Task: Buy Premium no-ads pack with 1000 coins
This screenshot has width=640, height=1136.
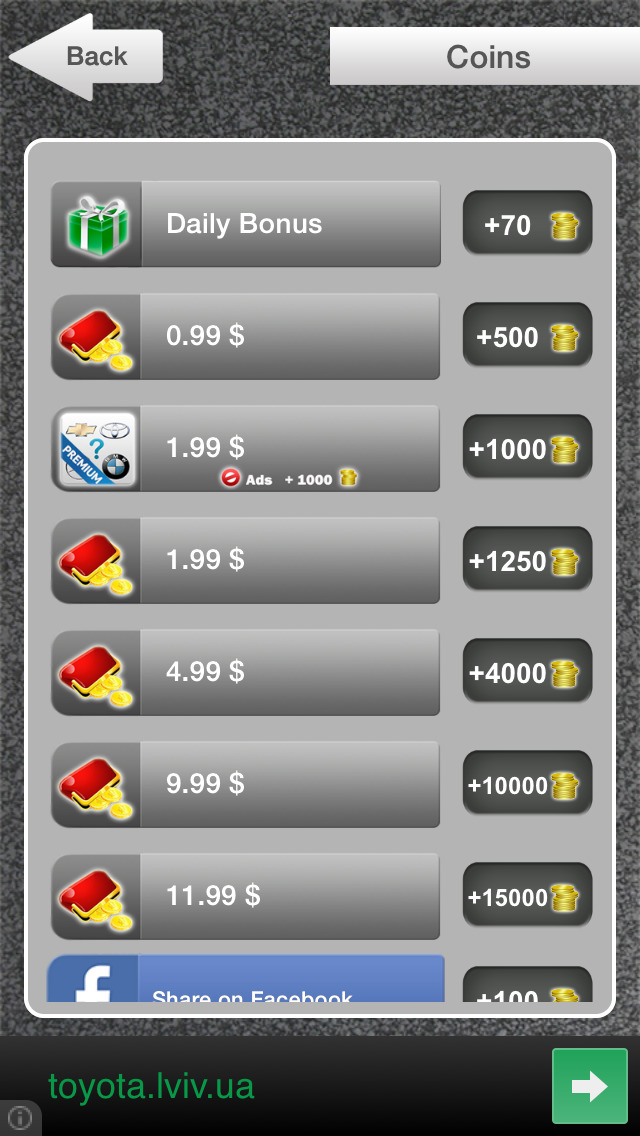Action: point(246,448)
